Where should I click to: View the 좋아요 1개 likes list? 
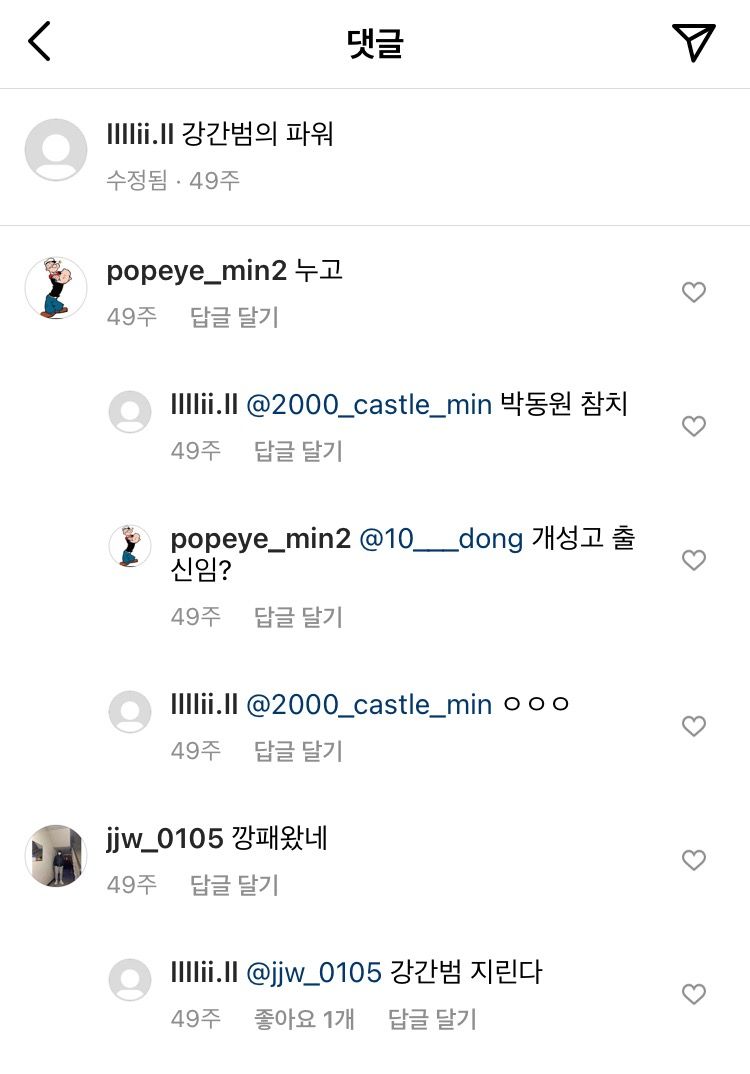[304, 1019]
